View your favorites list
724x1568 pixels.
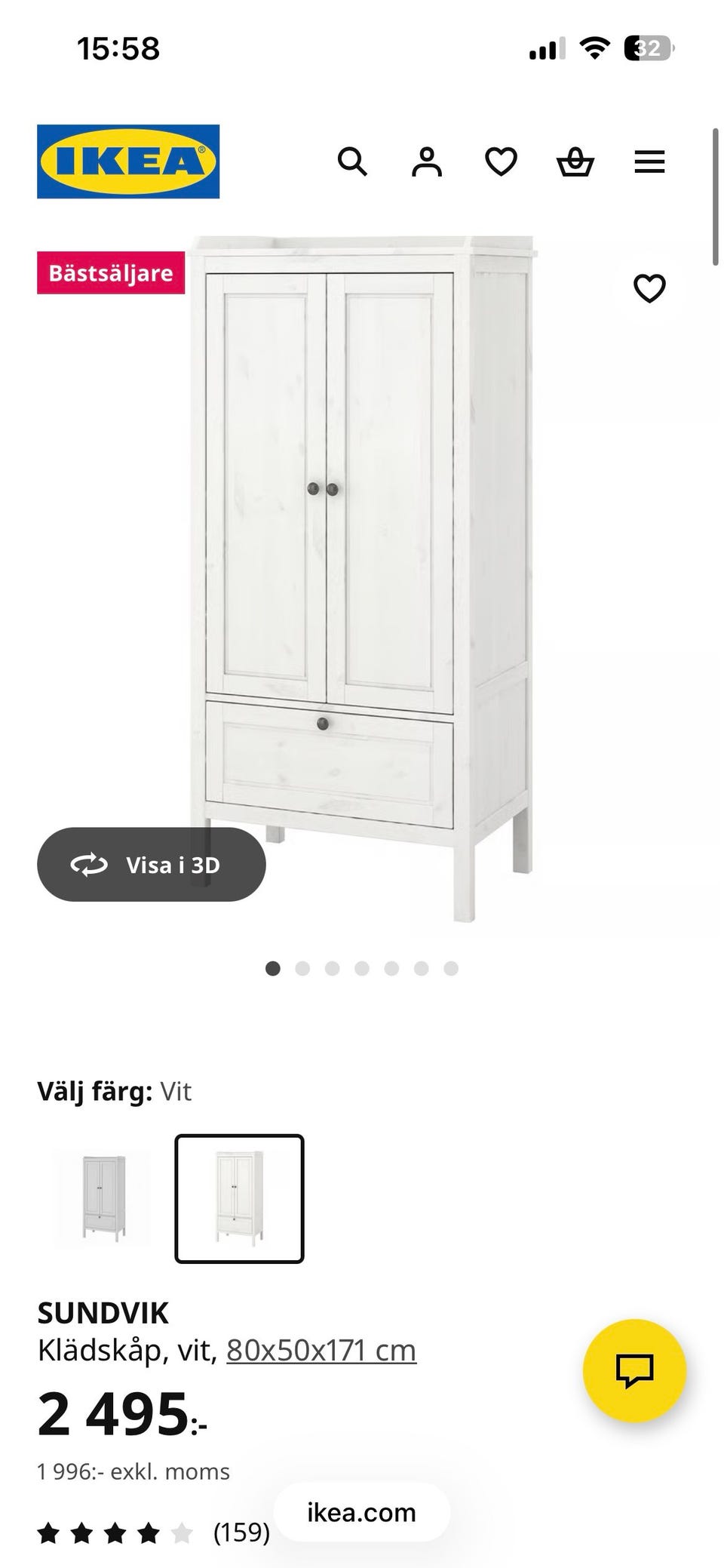(500, 161)
